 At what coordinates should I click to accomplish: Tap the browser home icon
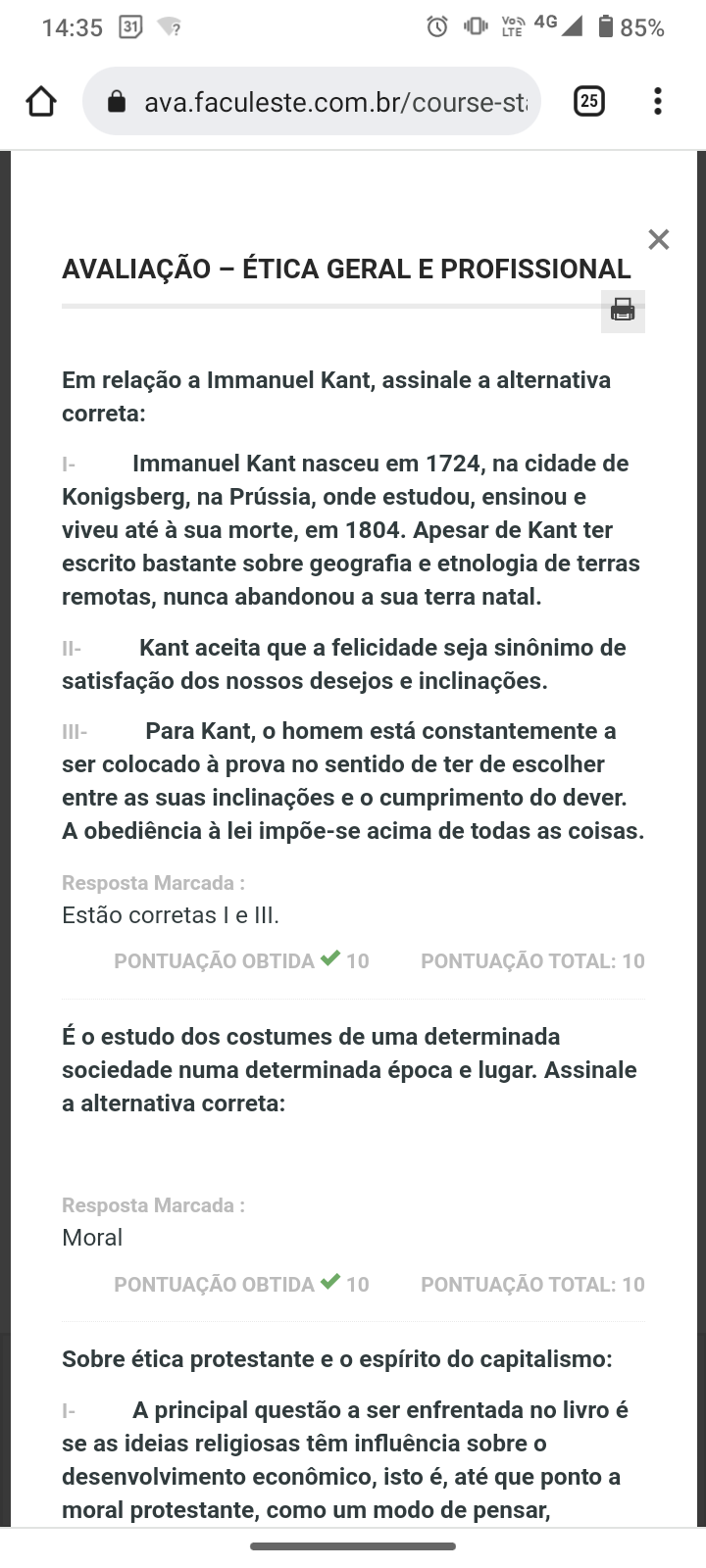pos(41,101)
